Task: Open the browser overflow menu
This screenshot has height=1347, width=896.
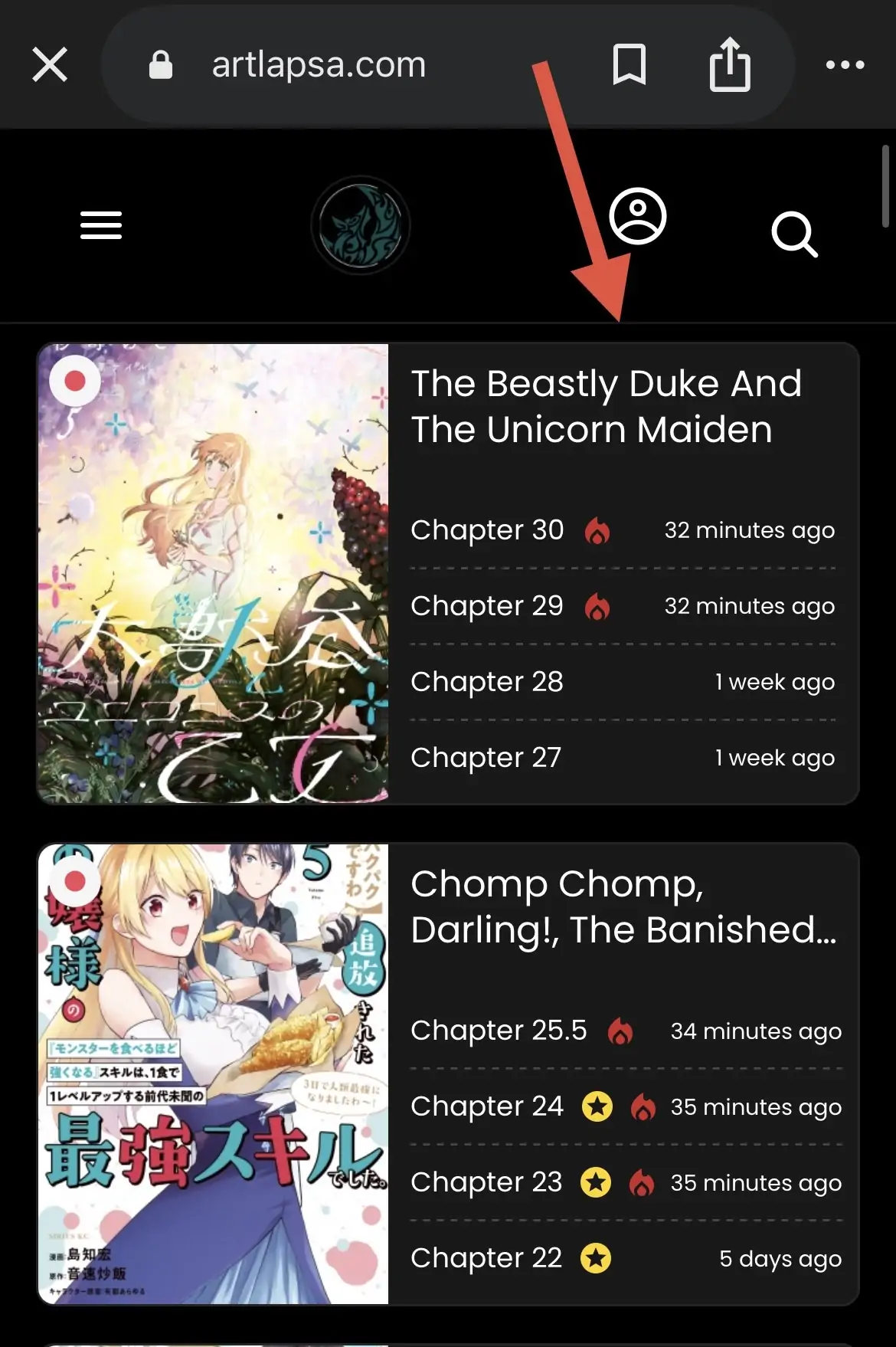Action: (x=845, y=65)
